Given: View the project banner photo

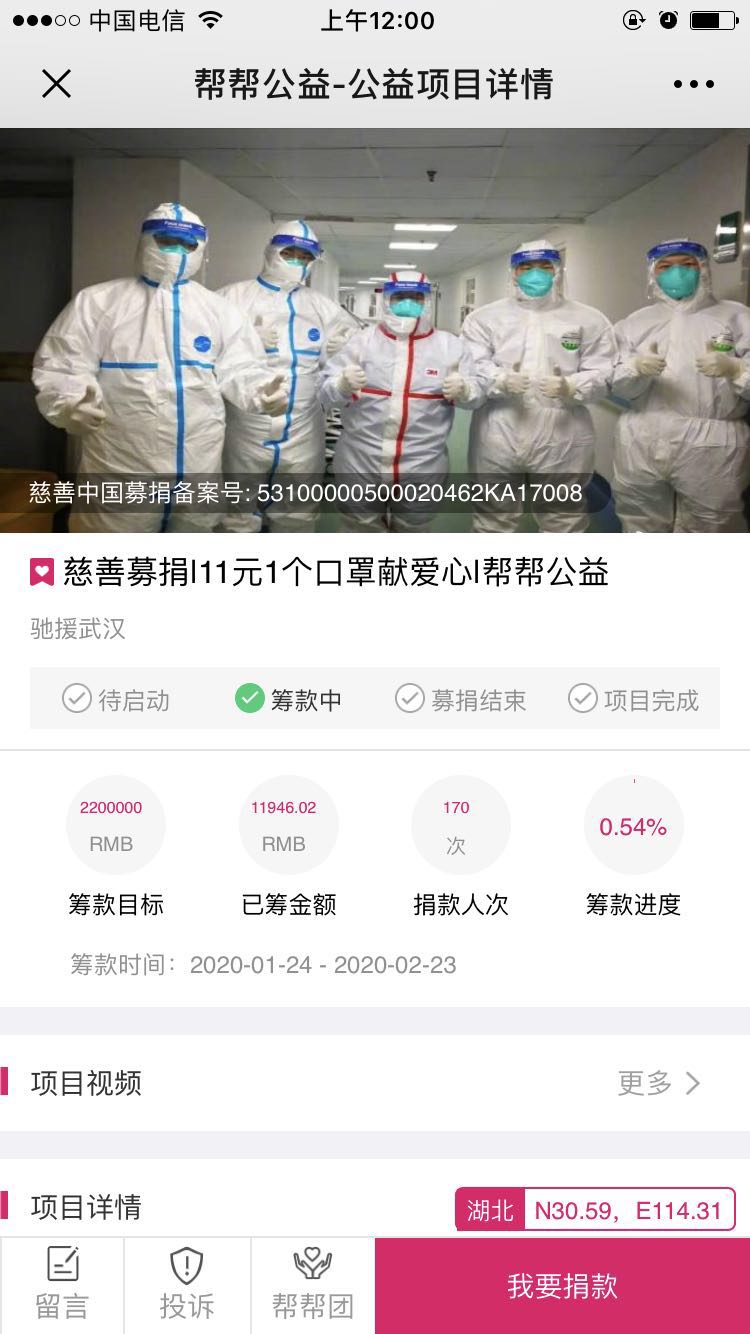Looking at the screenshot, I should pos(375,330).
